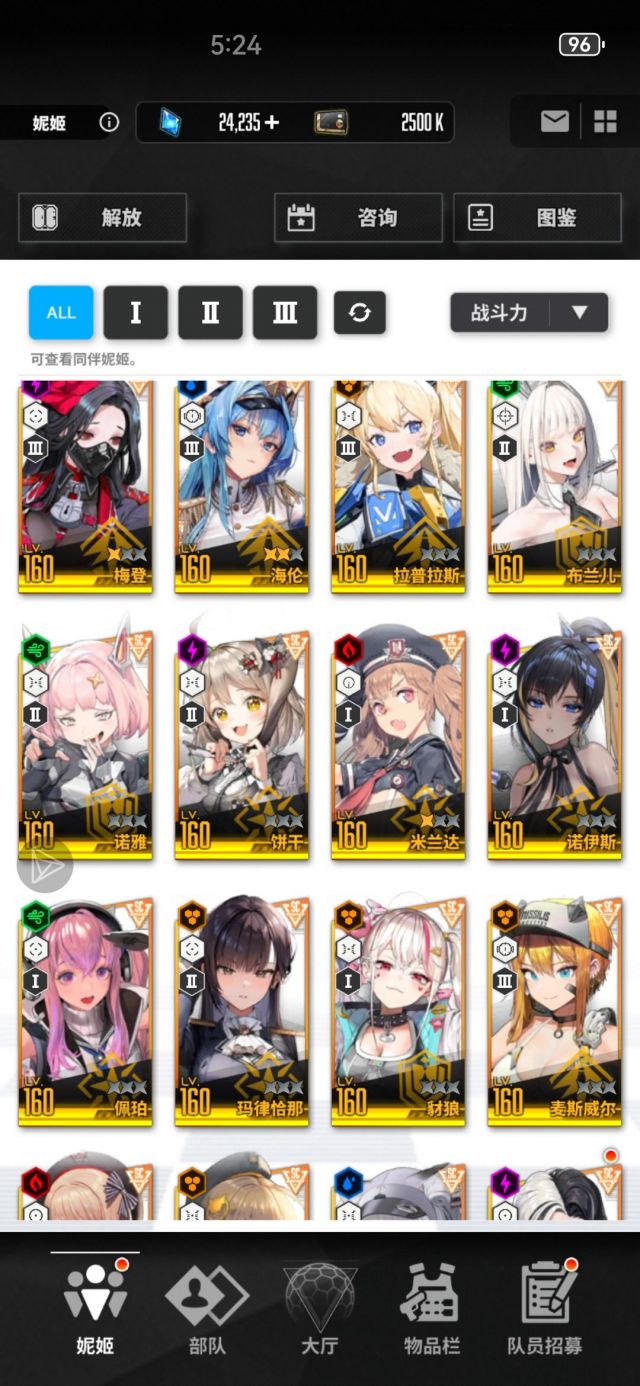Viewport: 640px width, 1386px height.
Task: Open the 解放 button
Action: [x=102, y=217]
